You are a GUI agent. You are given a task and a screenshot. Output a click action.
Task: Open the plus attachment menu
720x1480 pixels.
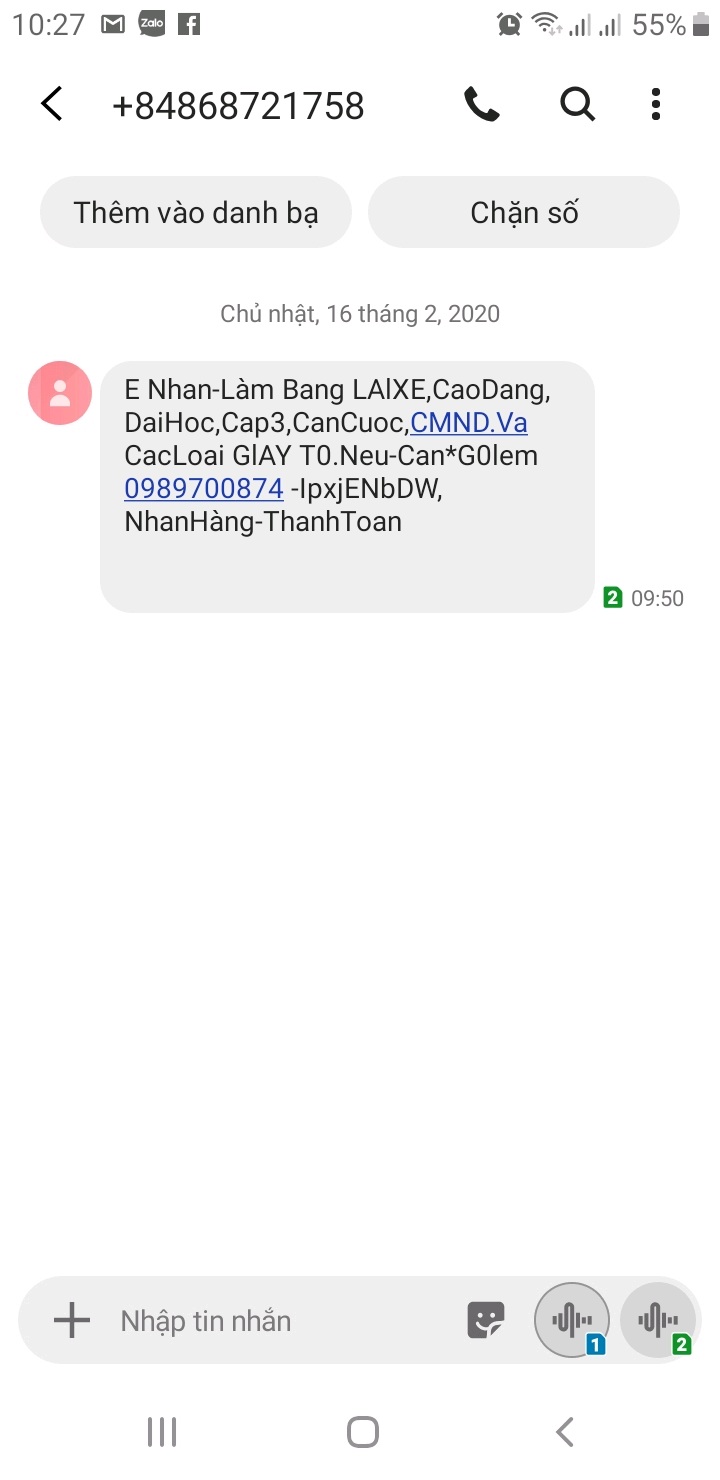click(x=71, y=1321)
